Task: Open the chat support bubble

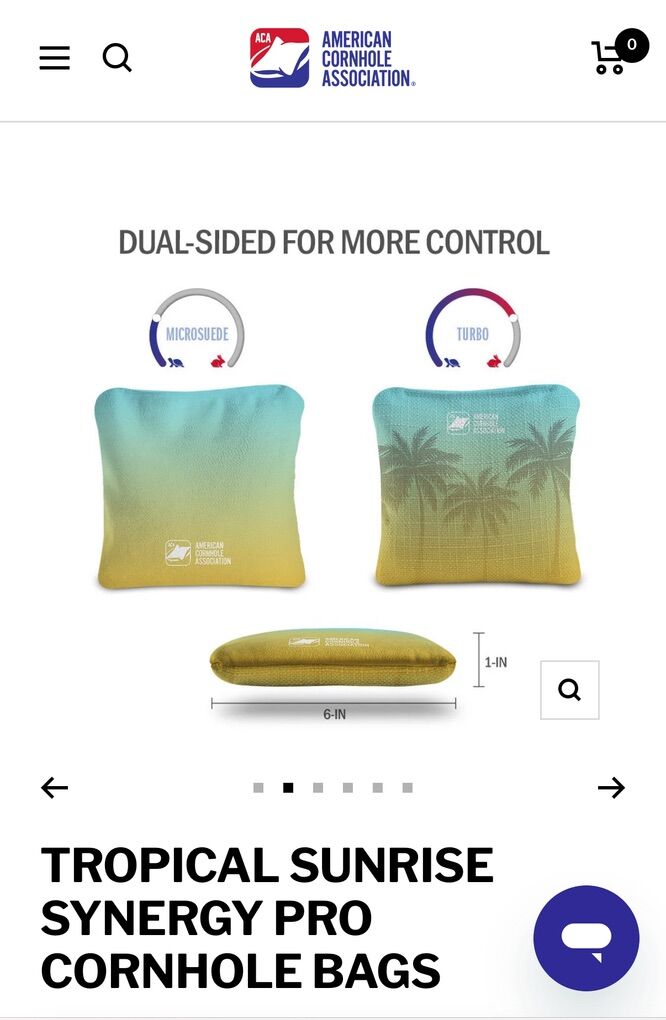Action: [586, 938]
